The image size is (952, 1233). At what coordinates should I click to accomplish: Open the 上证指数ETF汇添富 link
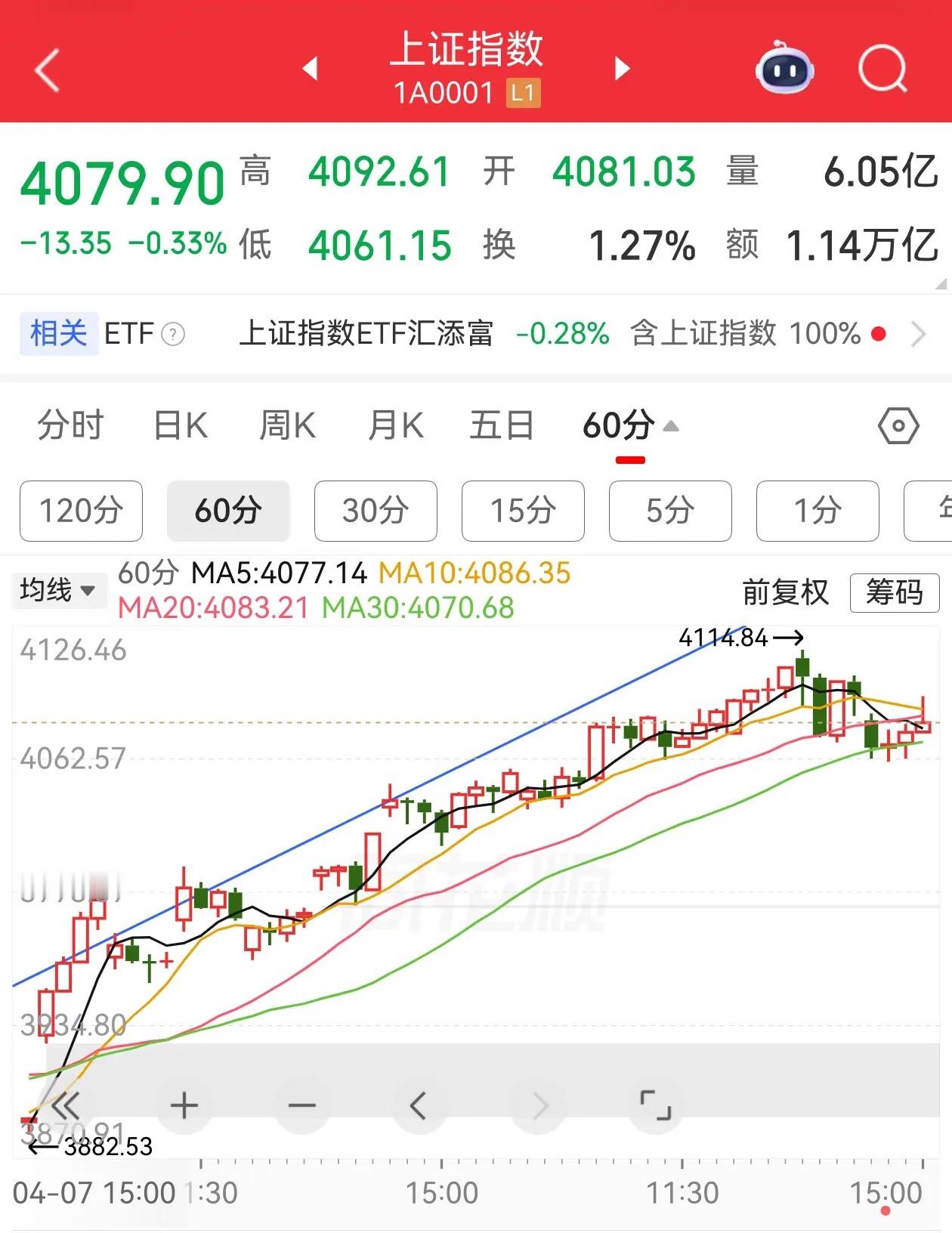[368, 334]
